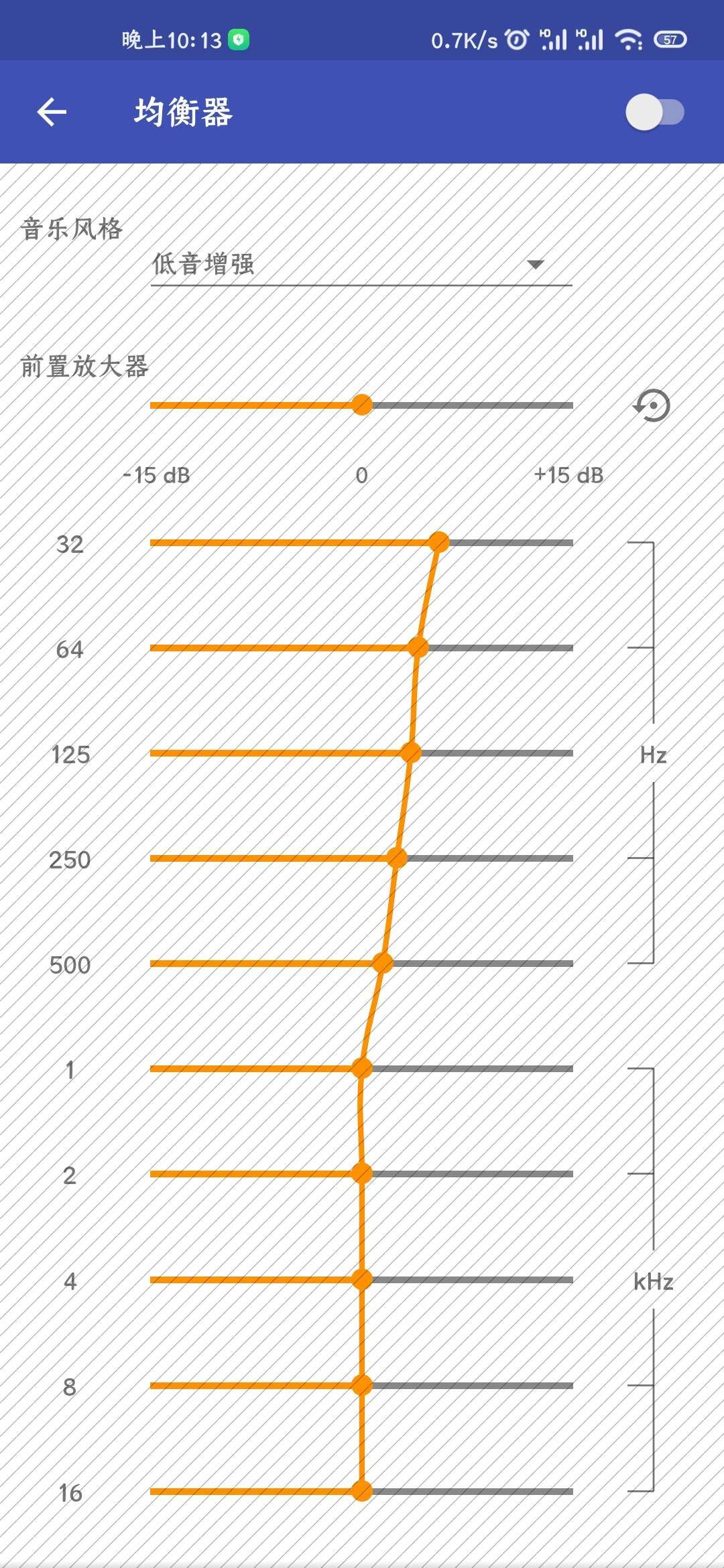
Task: Tap the 64 Hz band slider
Action: pos(418,647)
